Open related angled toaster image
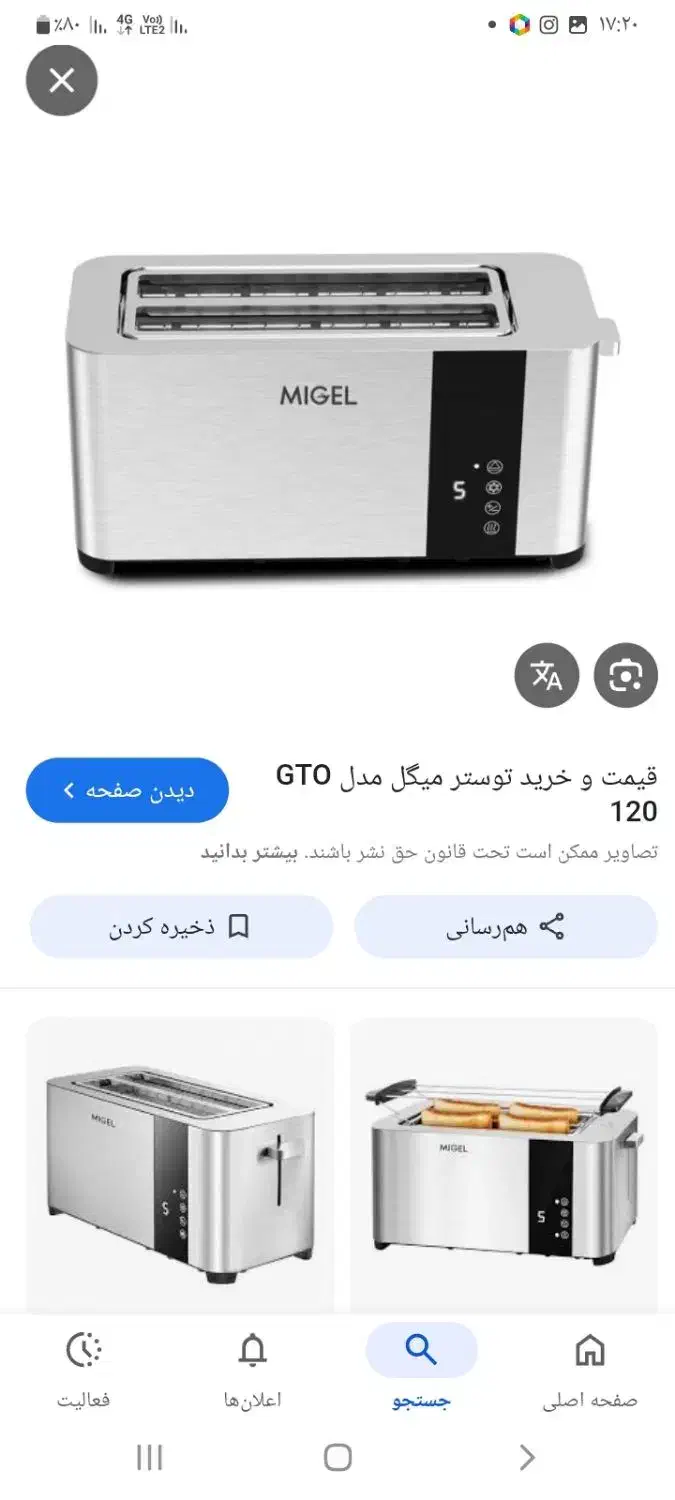This screenshot has height=1500, width=675. pyautogui.click(x=180, y=1165)
